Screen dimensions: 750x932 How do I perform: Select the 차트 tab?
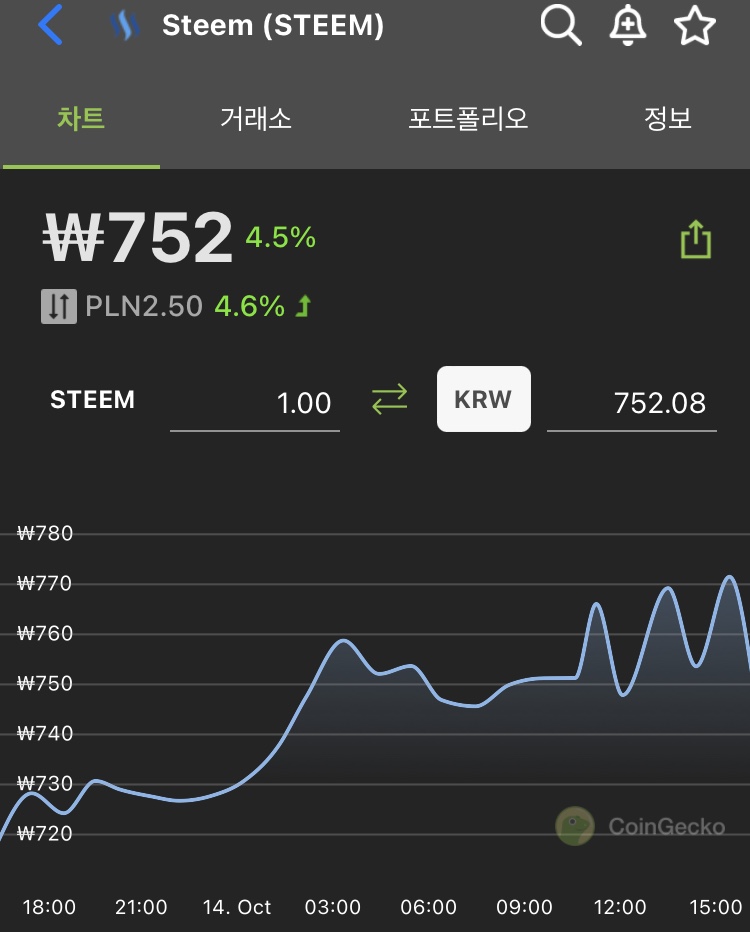tap(81, 118)
